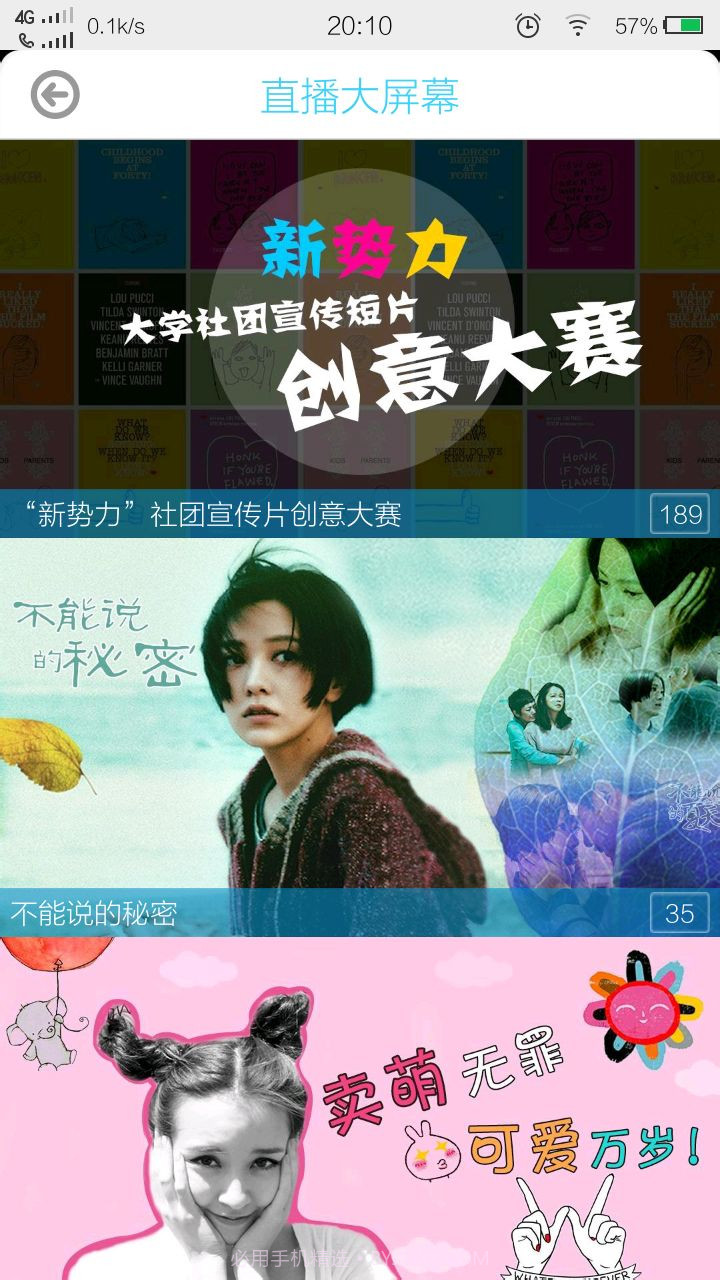Screen dimensions: 720x1280
Task: Tap the viewer count badge showing 189
Action: [679, 512]
